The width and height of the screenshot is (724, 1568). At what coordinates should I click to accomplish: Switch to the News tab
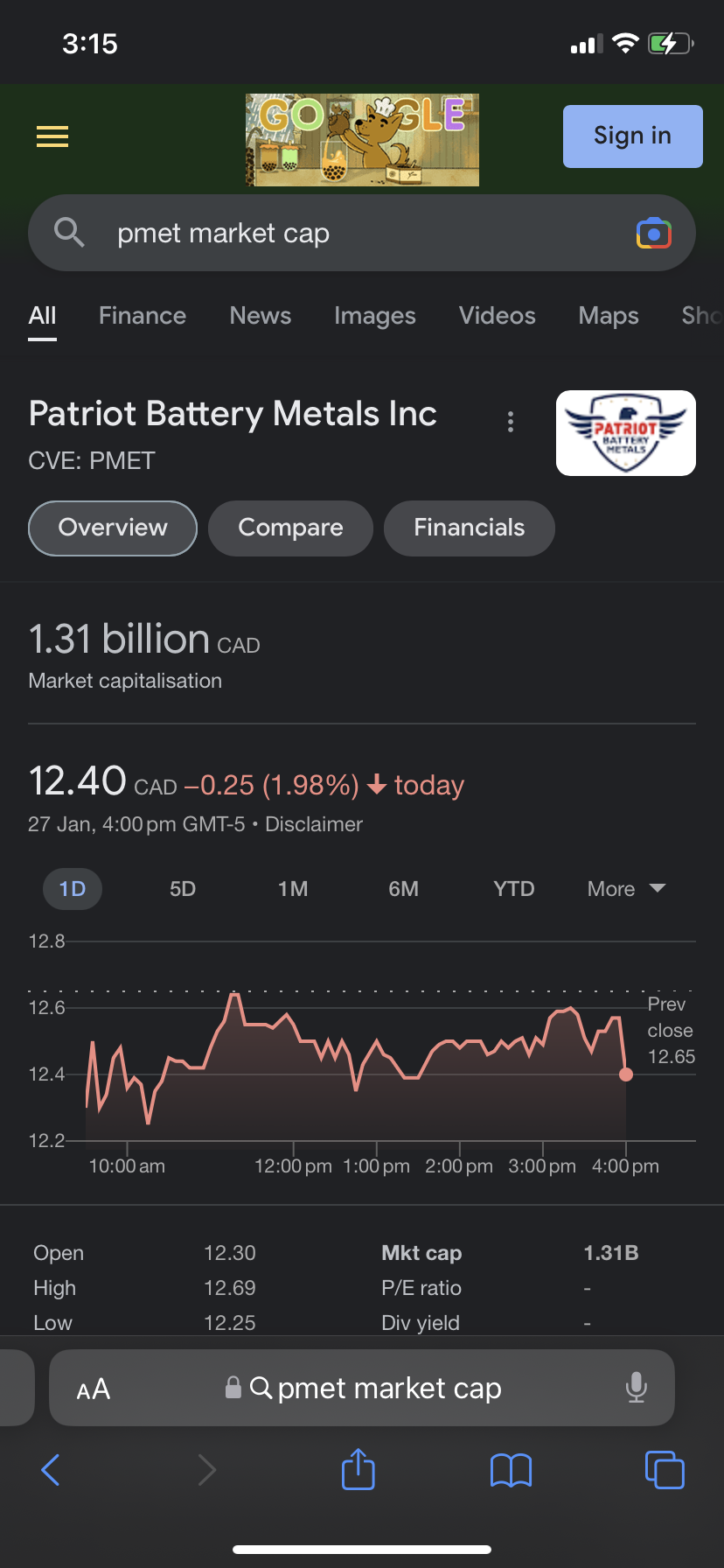(x=261, y=316)
